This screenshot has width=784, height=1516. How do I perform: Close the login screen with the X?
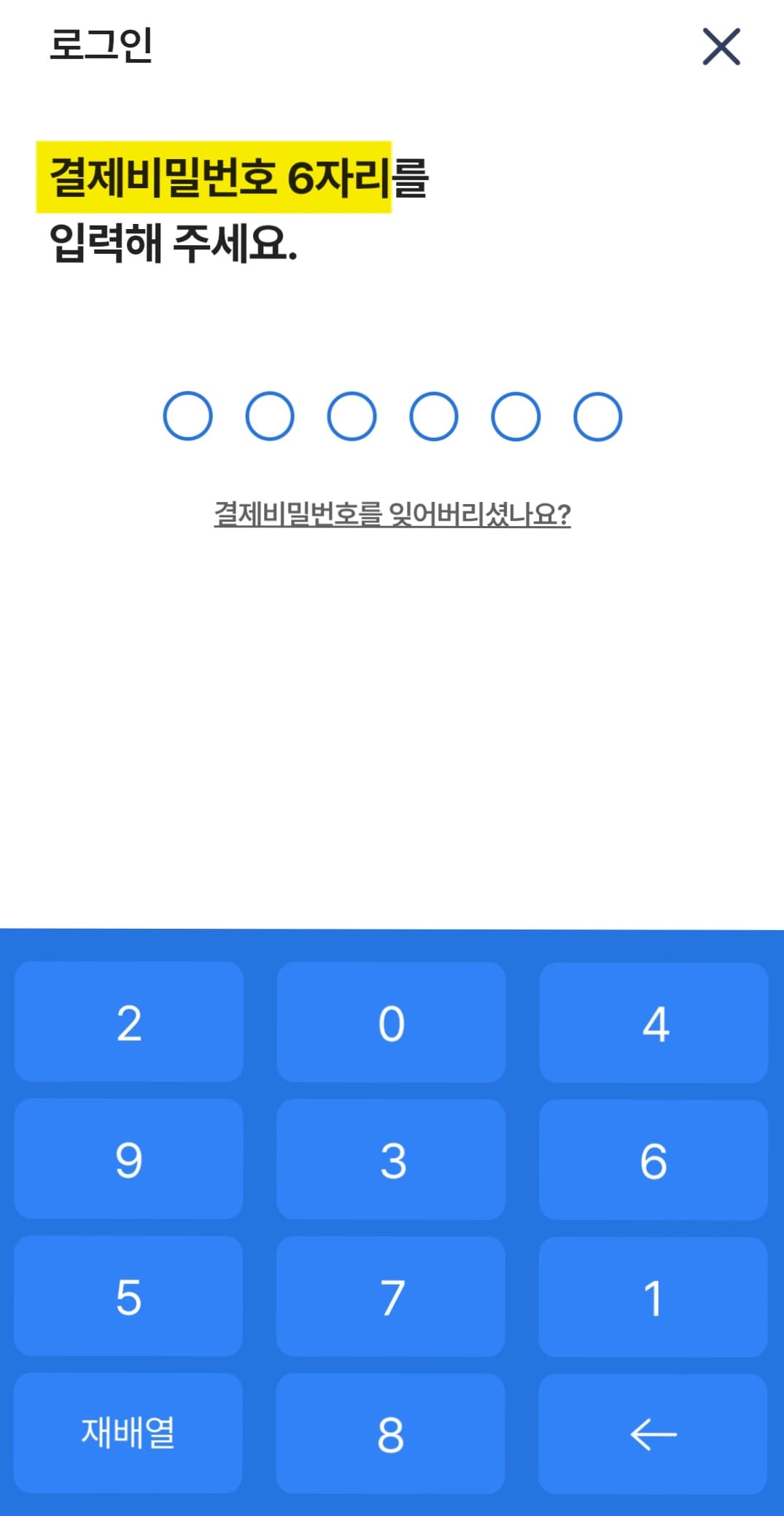click(x=722, y=47)
